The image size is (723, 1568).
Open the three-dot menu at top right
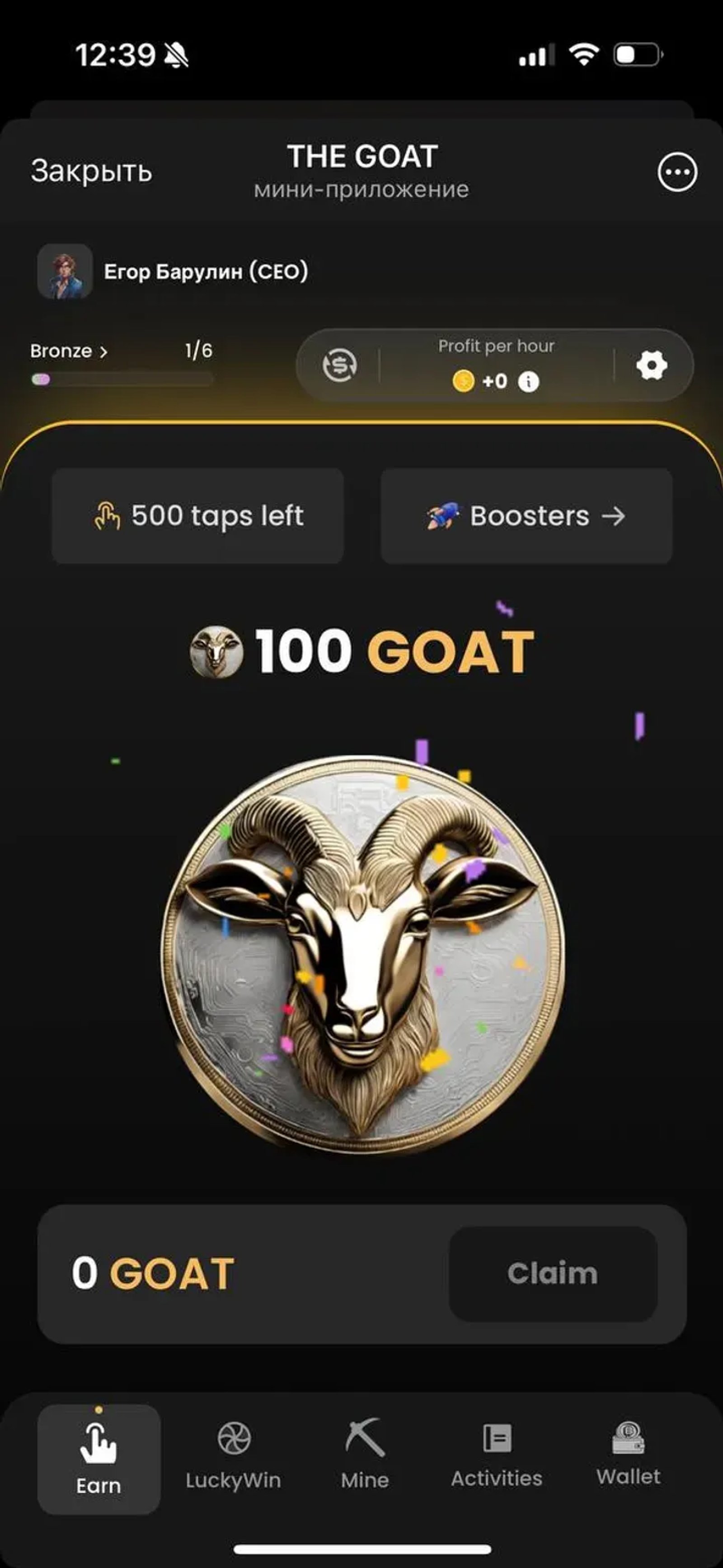coord(678,172)
